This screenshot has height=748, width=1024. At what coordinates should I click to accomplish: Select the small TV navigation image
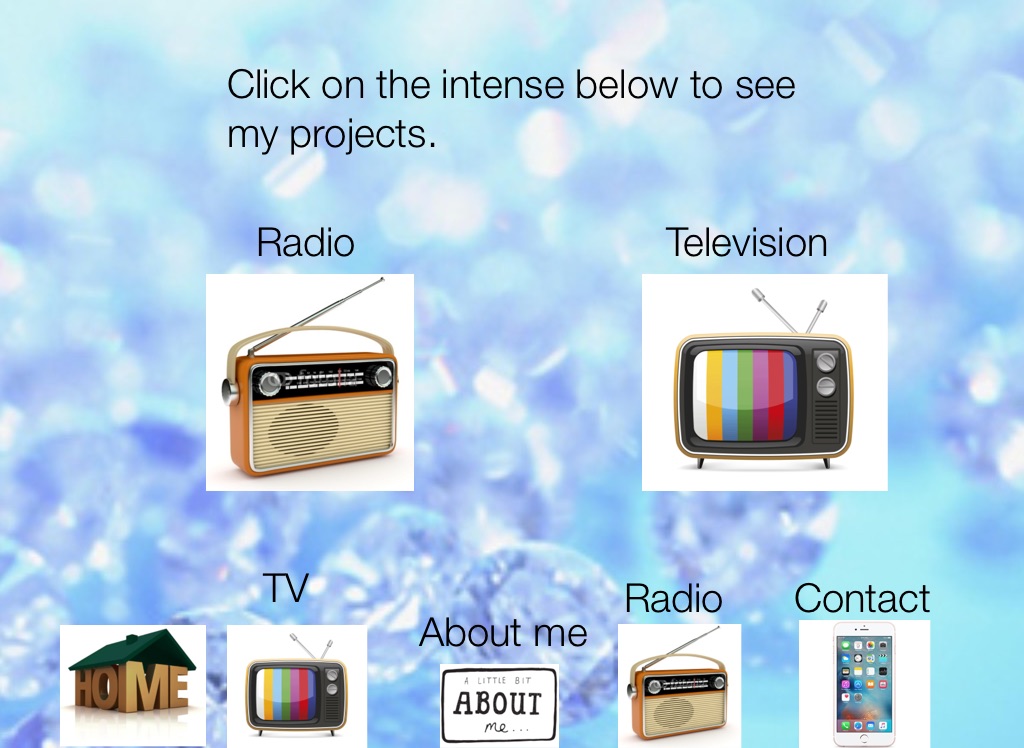296,686
